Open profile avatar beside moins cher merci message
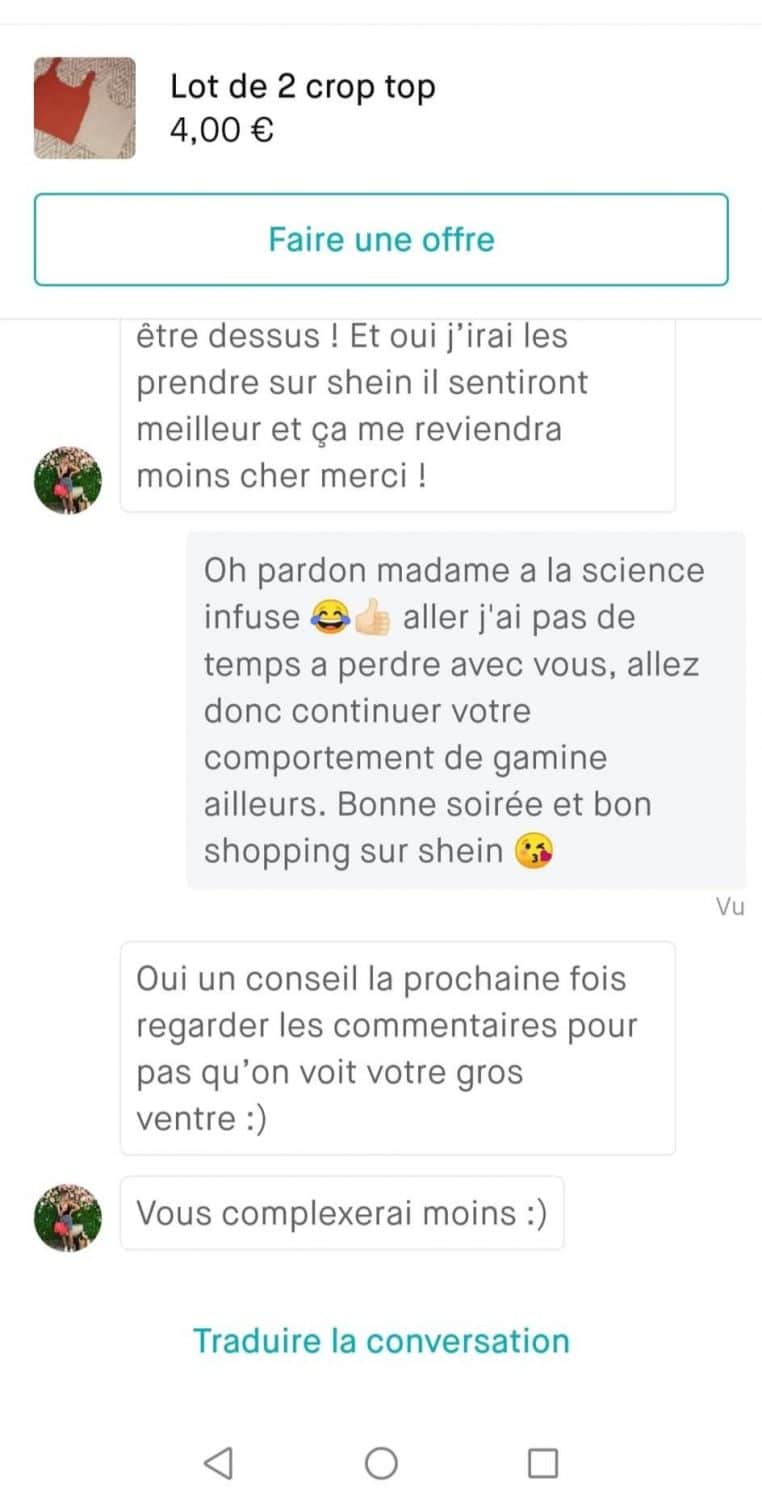 68,480
